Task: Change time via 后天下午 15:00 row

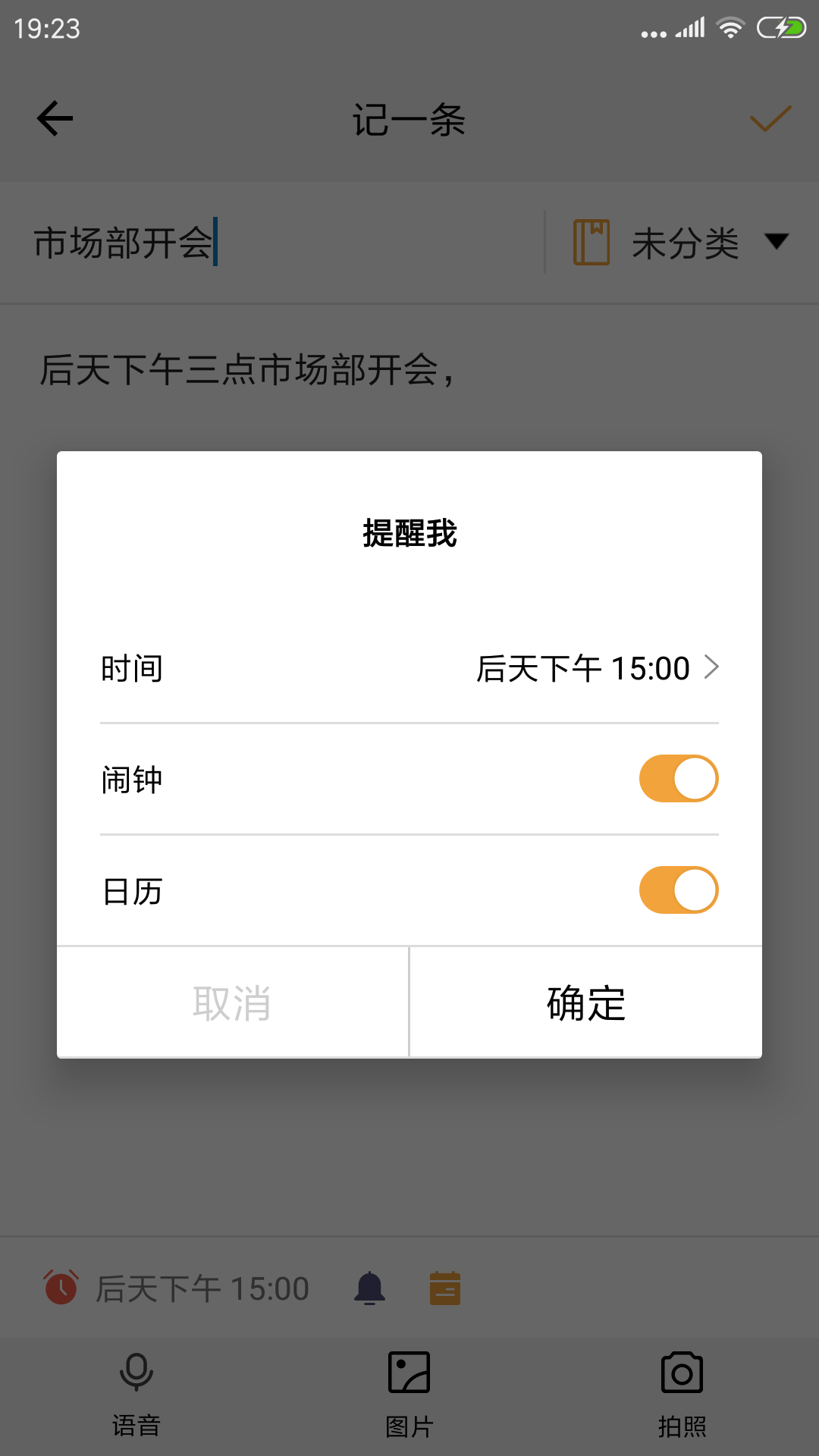Action: point(582,668)
